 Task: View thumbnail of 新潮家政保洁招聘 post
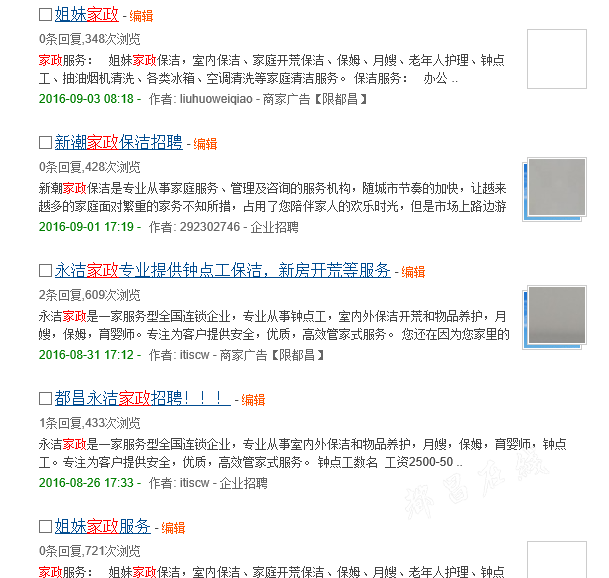[556, 187]
